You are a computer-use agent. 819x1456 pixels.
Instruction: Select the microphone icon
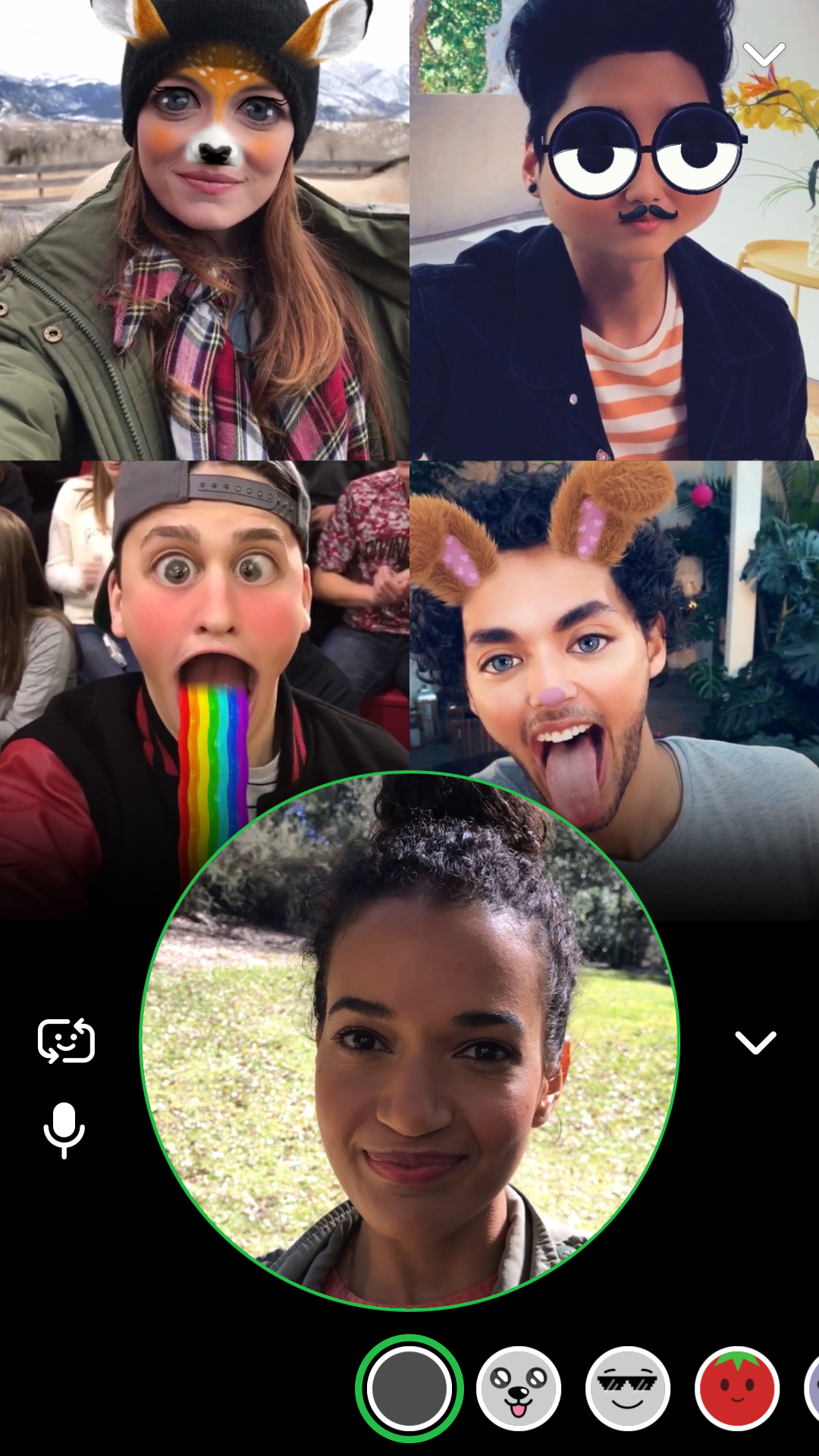[x=65, y=1130]
